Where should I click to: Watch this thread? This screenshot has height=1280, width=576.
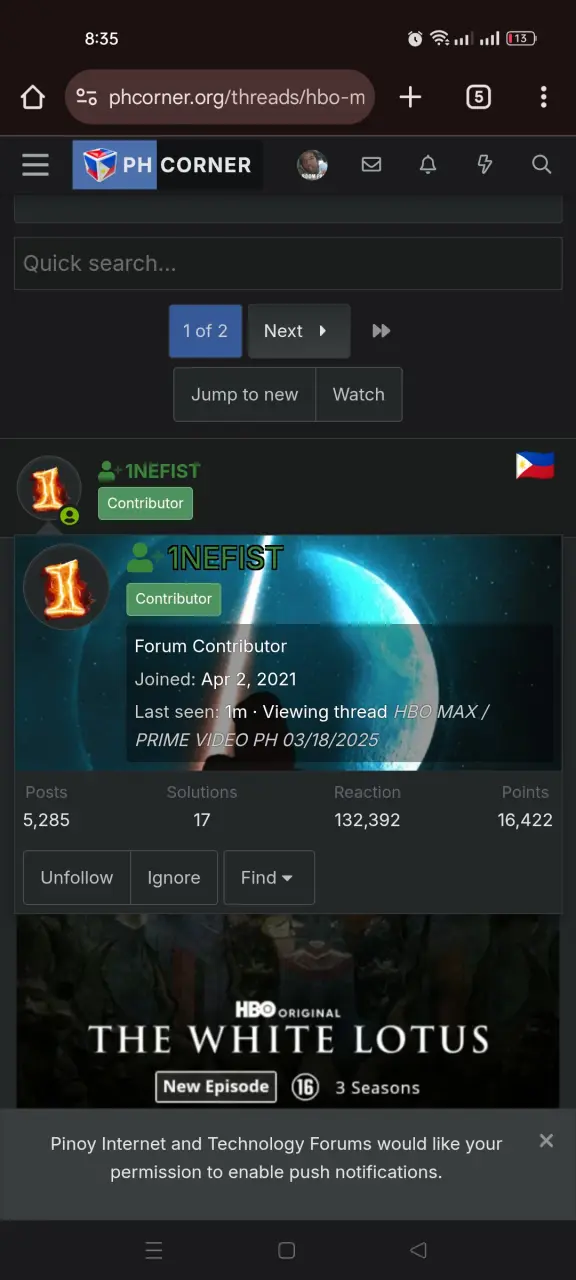[x=359, y=394]
